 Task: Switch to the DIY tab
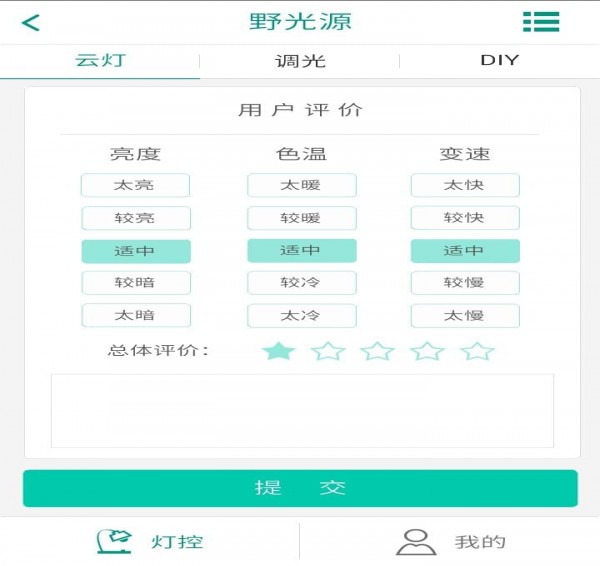tap(499, 60)
